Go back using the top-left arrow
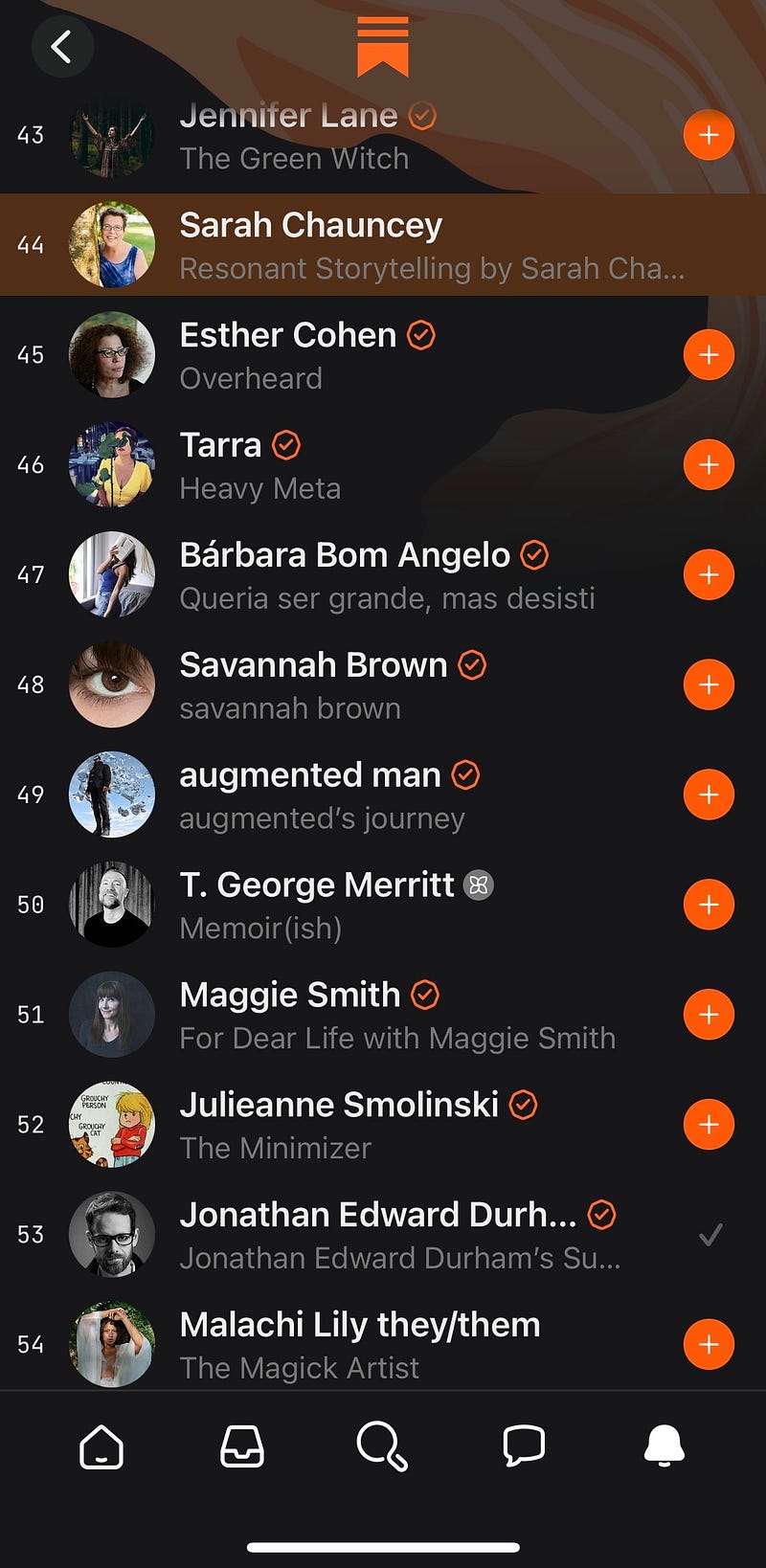Image resolution: width=766 pixels, height=1568 pixels. pos(62,46)
